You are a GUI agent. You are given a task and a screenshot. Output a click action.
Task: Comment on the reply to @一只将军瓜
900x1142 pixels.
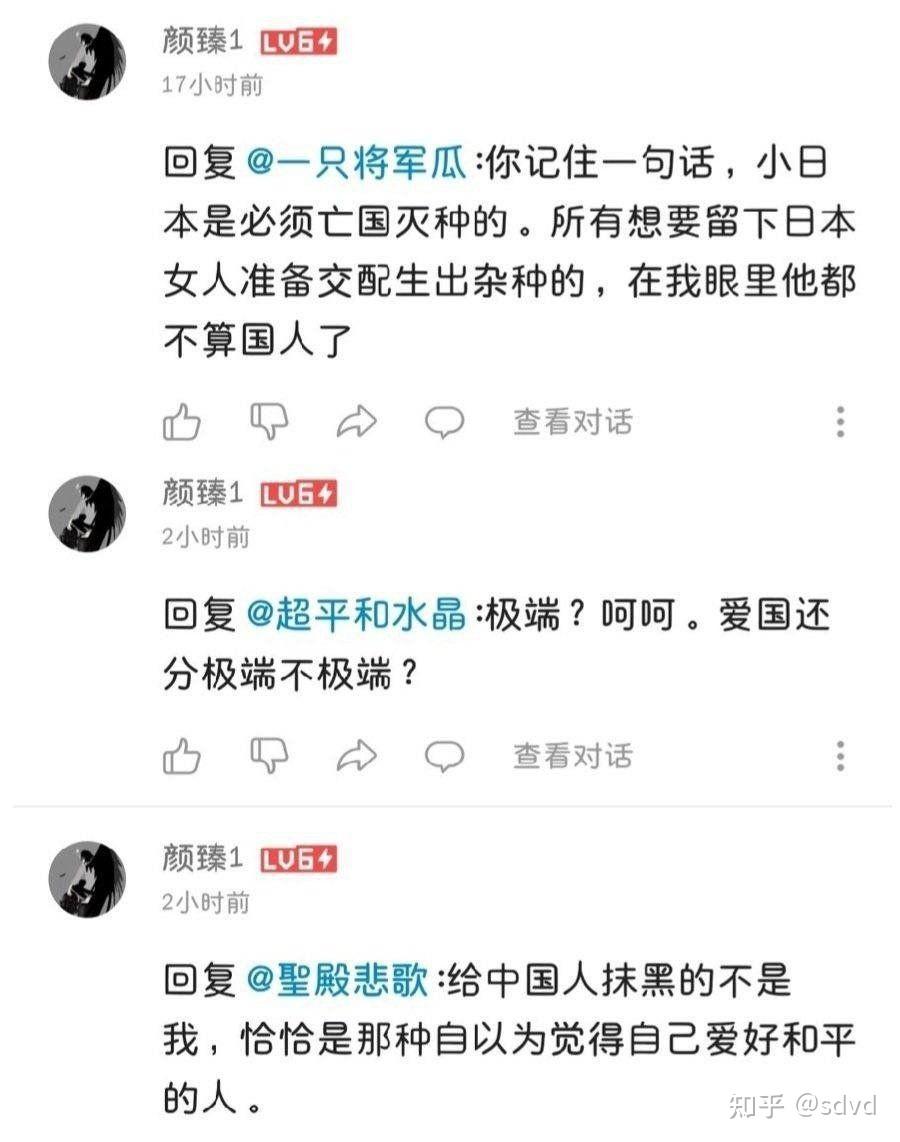444,422
